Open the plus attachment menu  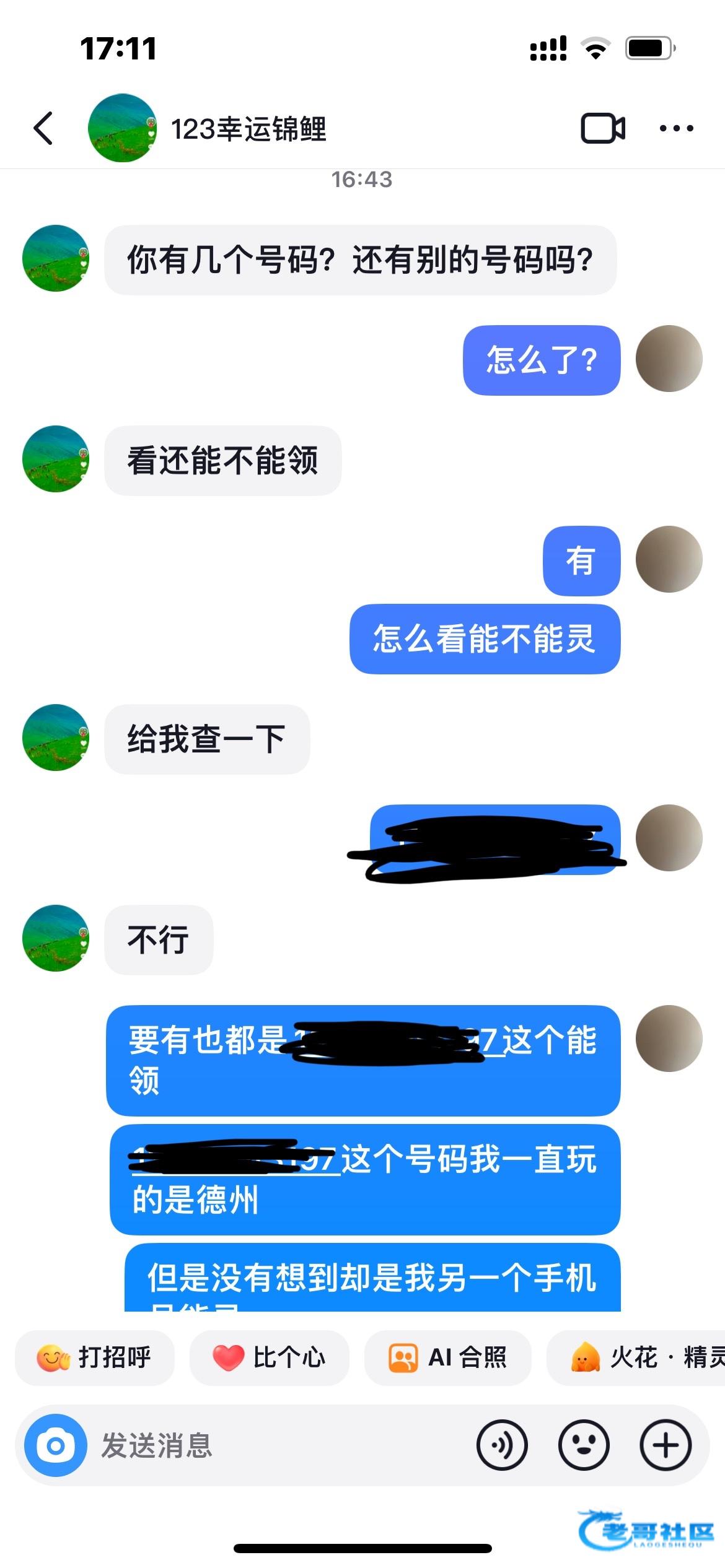(x=666, y=1446)
